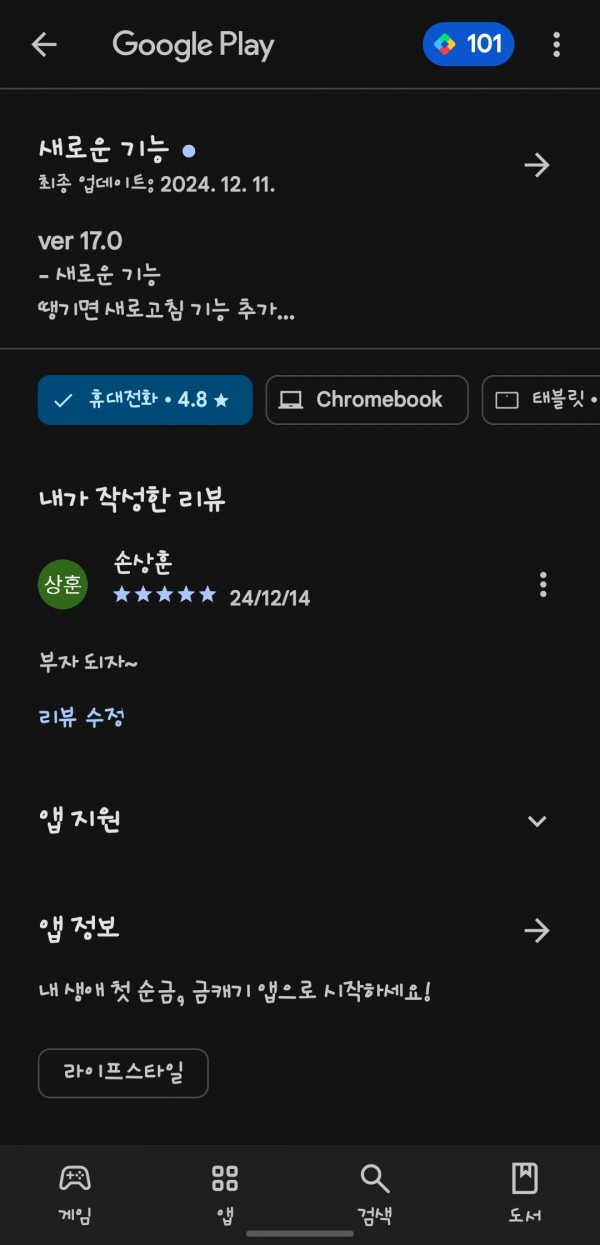Tap 리뷰 수정 to edit the review

click(81, 717)
